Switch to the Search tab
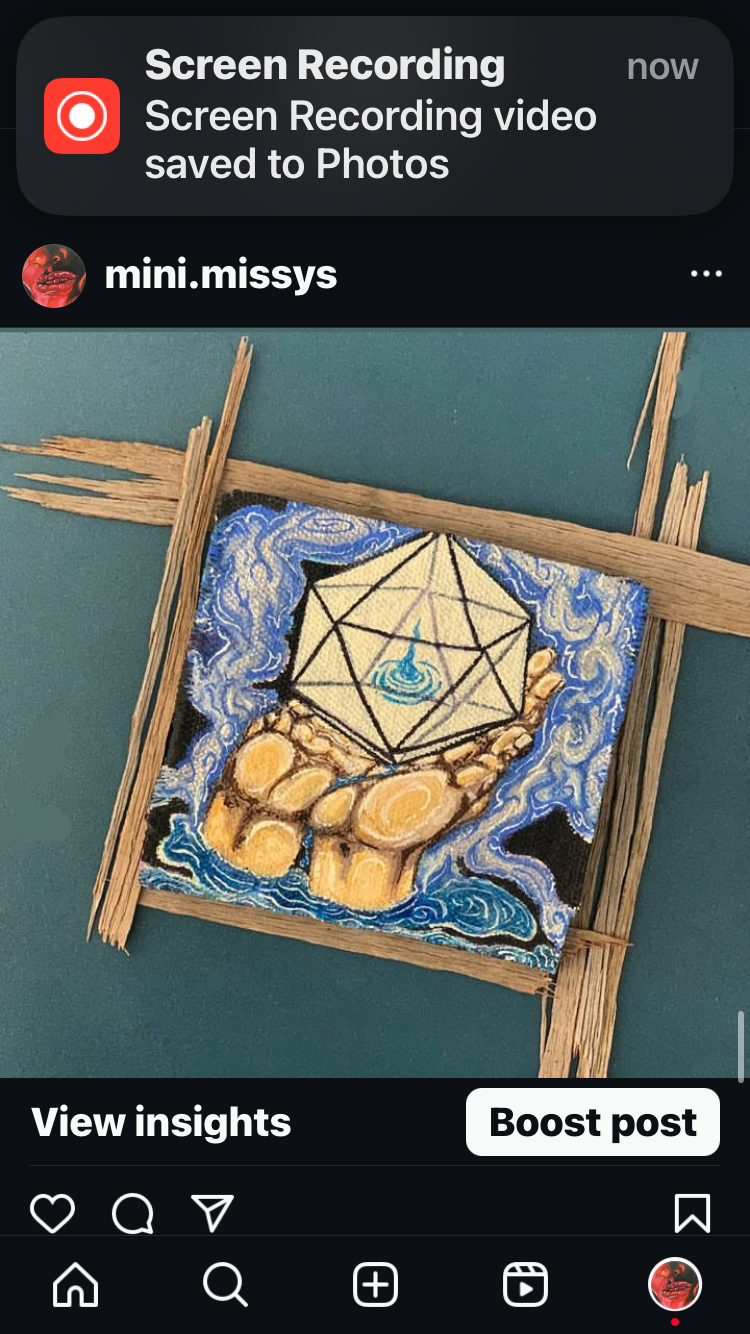750x1334 pixels. pos(225,1284)
